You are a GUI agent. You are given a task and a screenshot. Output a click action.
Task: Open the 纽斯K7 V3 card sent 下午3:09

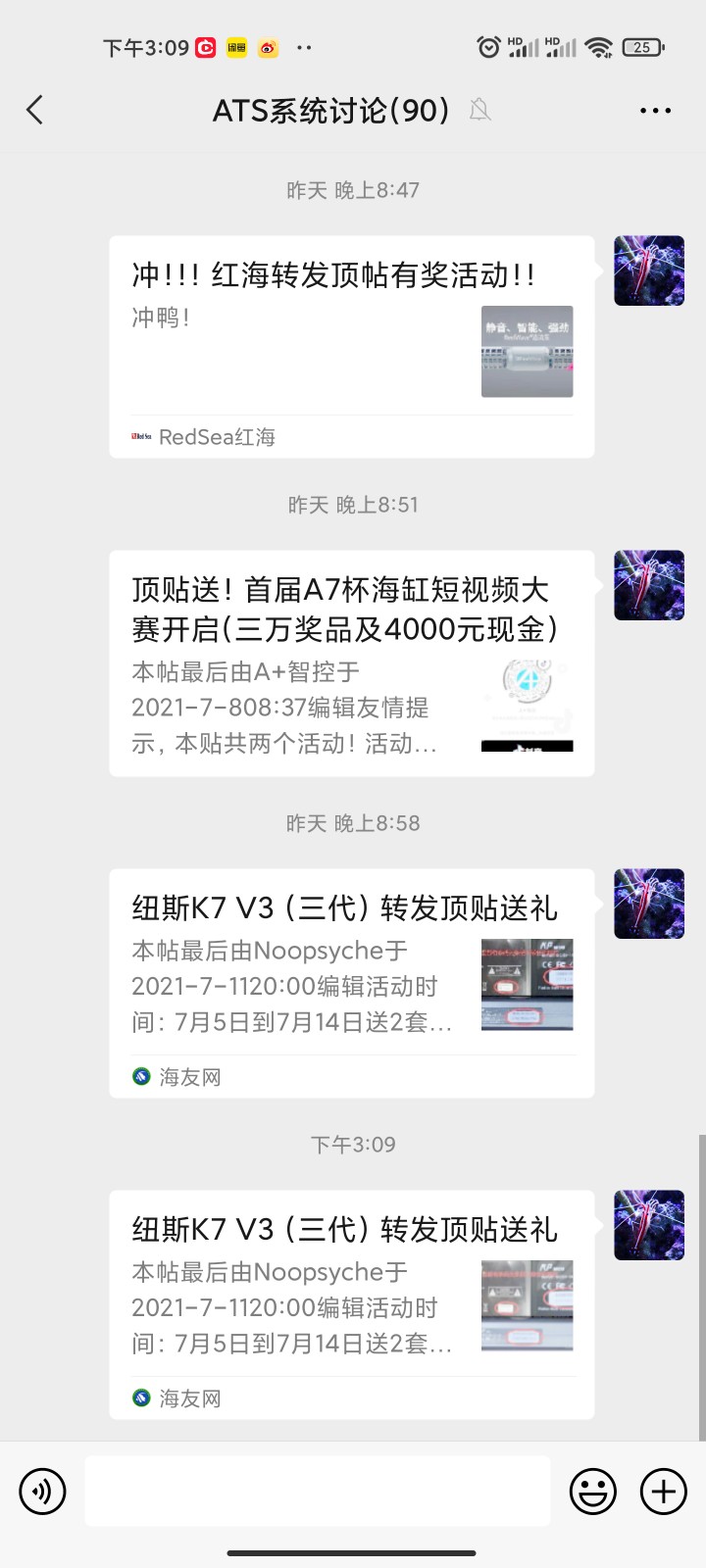point(351,1304)
